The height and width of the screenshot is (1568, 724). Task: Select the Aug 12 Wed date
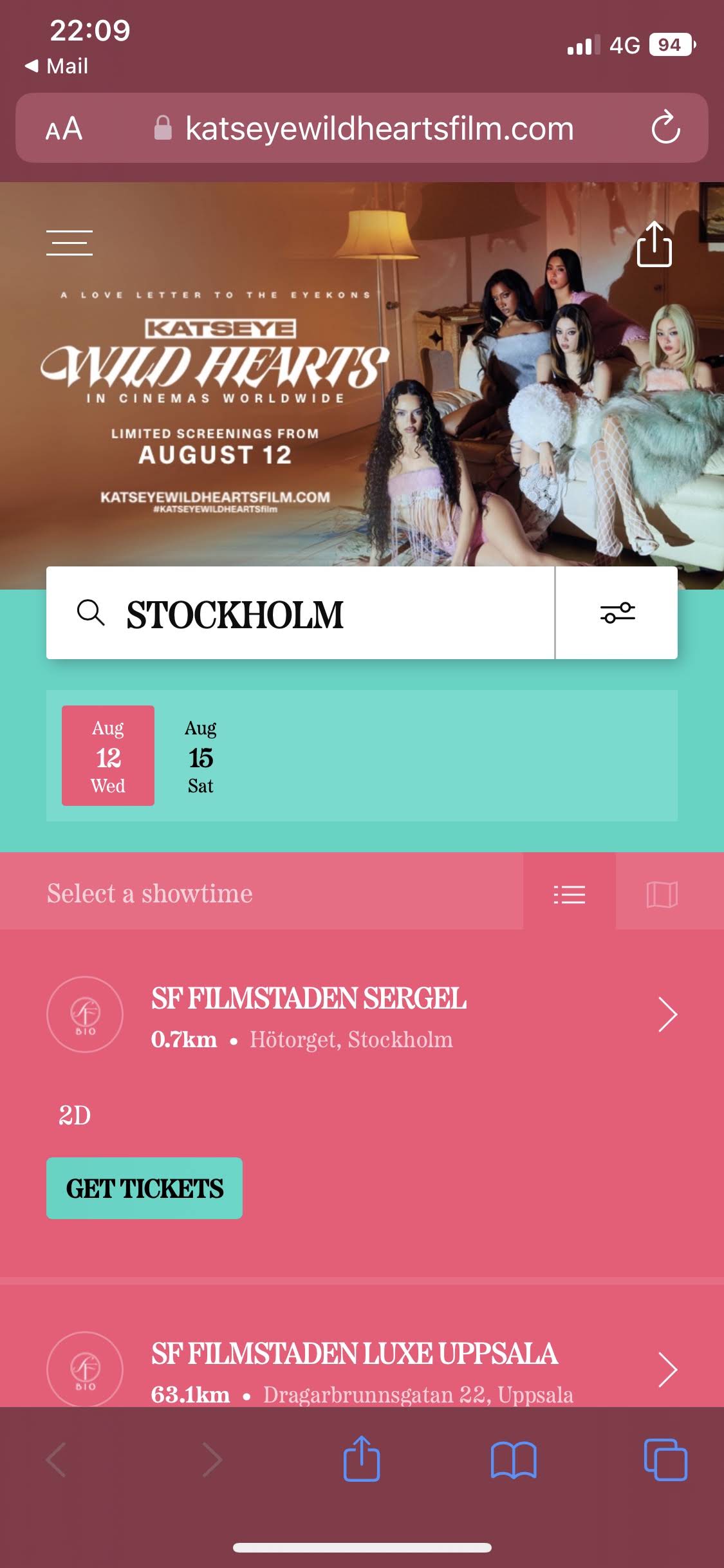coord(108,756)
